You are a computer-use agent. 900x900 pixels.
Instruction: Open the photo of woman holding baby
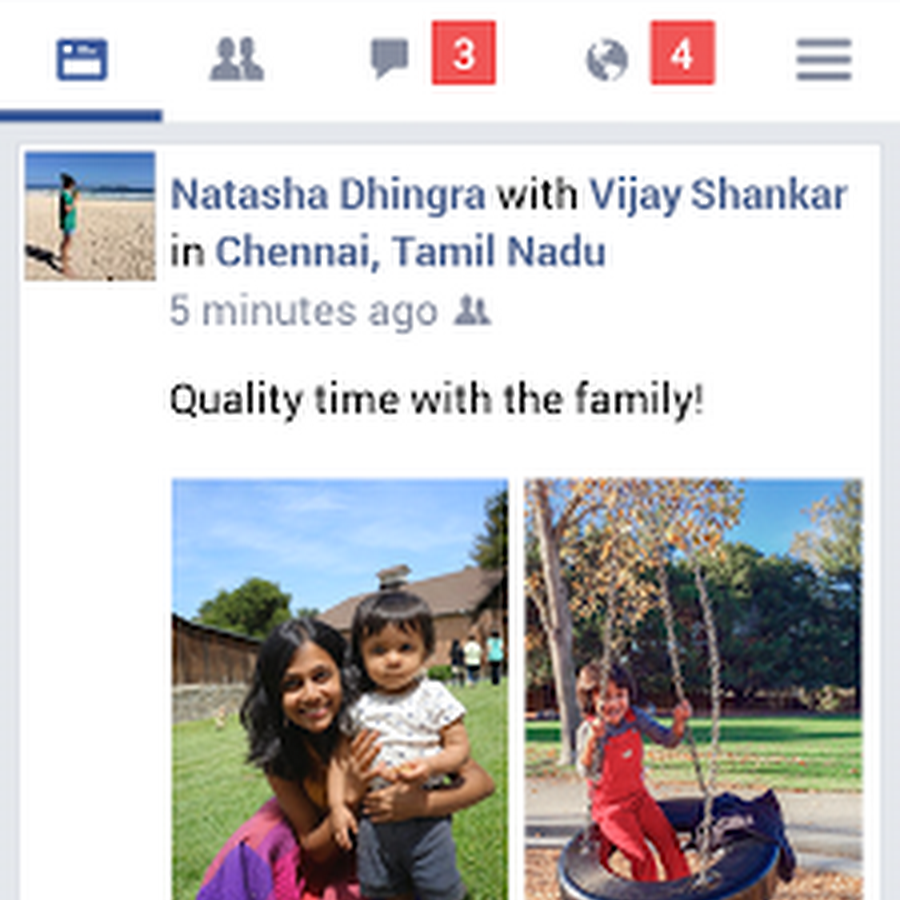pos(339,688)
